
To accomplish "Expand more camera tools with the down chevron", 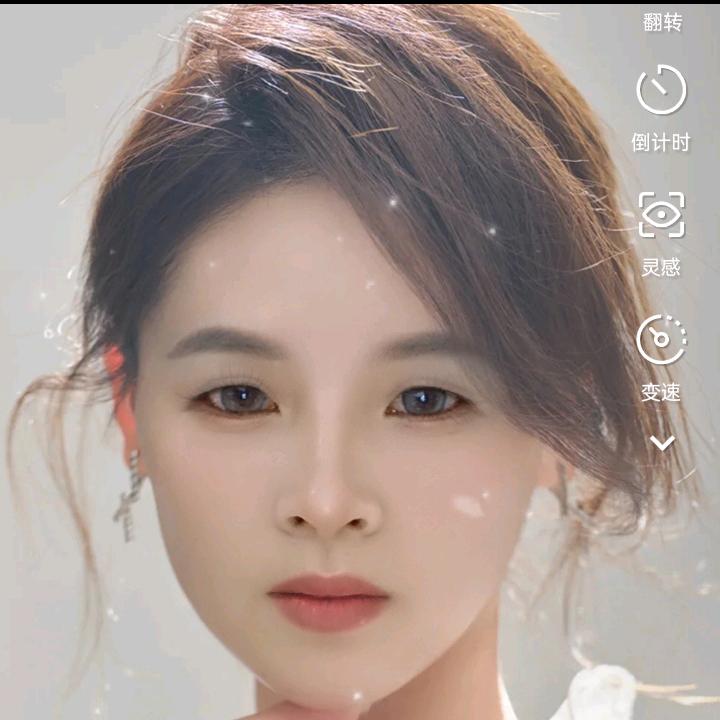I will [662, 442].
